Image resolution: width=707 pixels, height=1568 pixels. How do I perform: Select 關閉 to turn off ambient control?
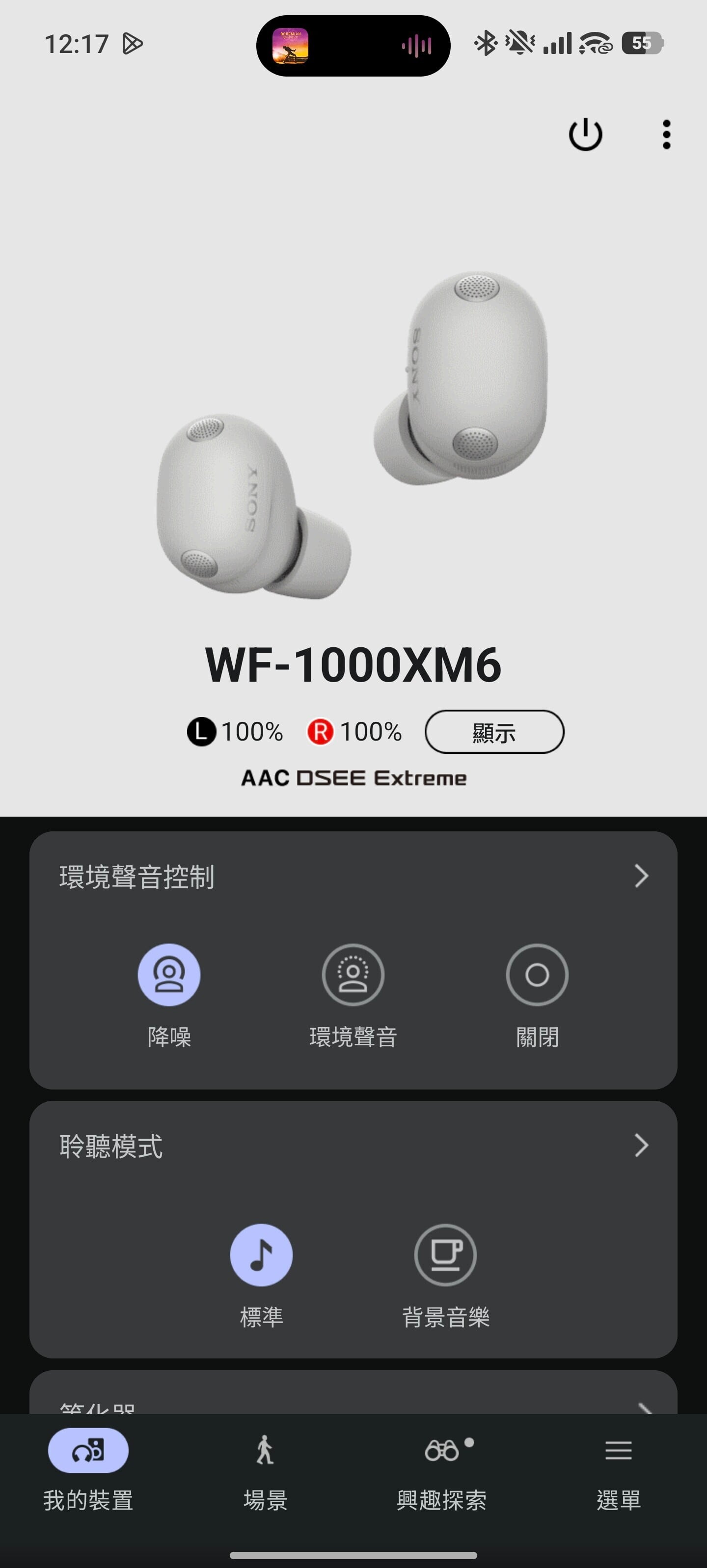pos(537,975)
